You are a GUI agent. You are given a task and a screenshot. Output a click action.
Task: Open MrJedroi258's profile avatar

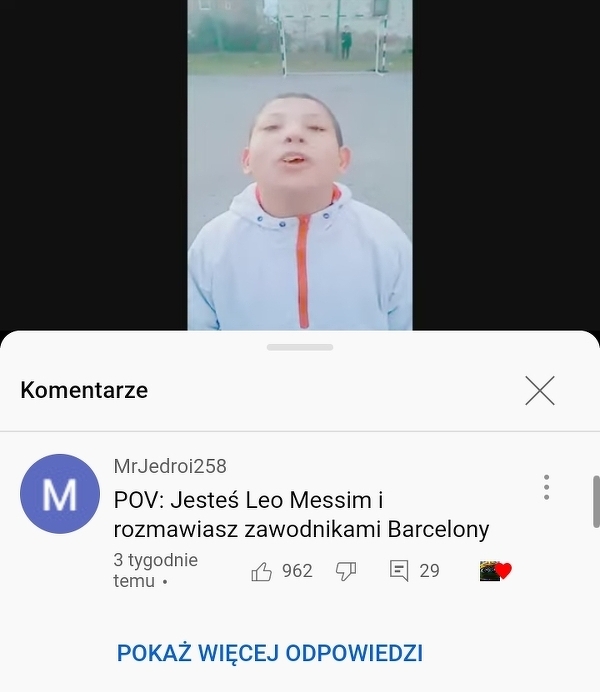(60, 494)
